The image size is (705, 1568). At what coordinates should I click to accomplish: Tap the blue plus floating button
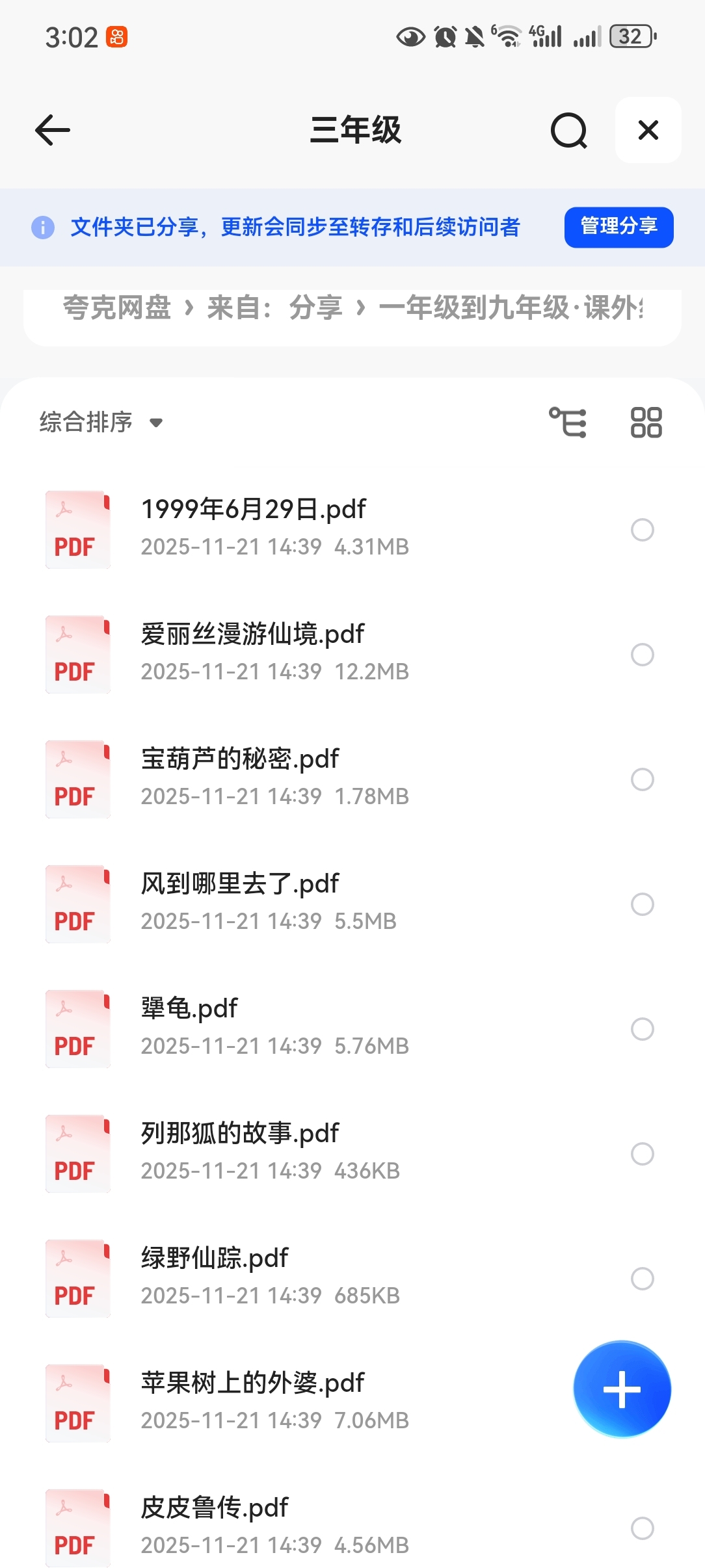[x=622, y=1389]
